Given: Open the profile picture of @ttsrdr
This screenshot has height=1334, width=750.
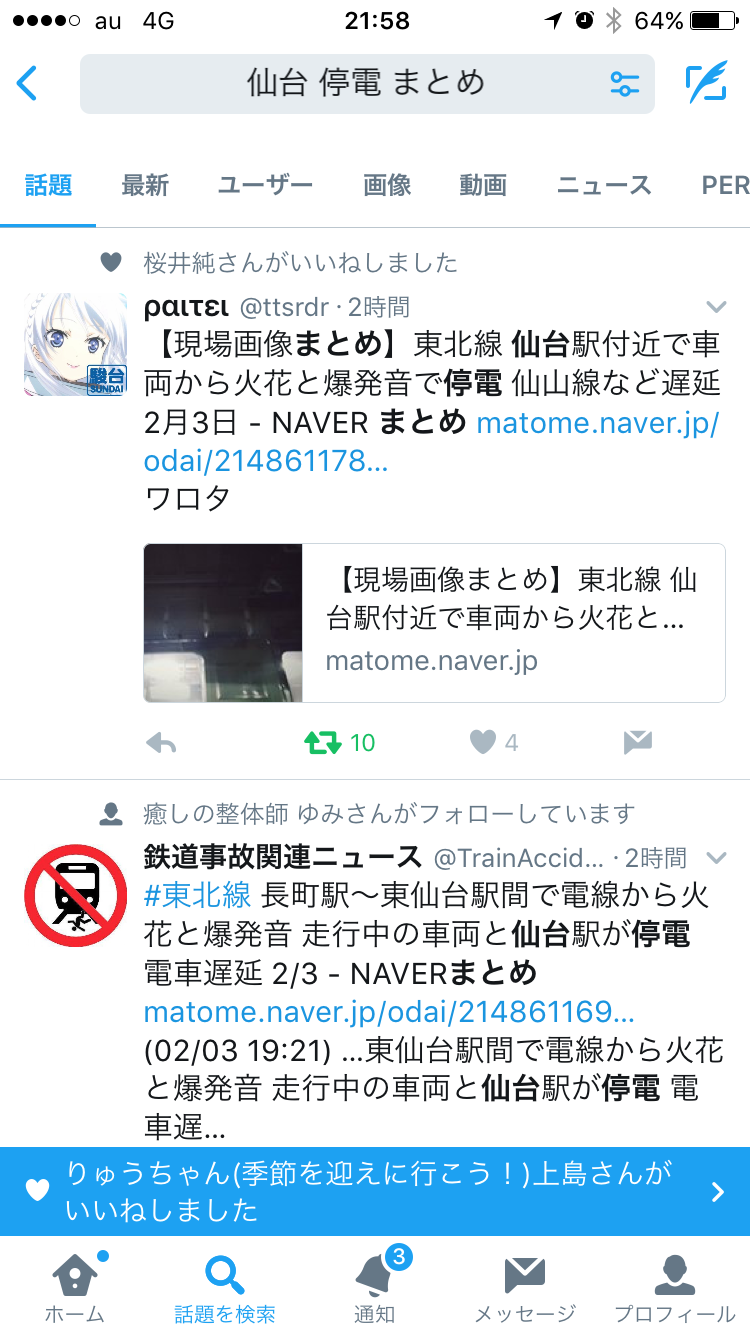Looking at the screenshot, I should tap(75, 344).
